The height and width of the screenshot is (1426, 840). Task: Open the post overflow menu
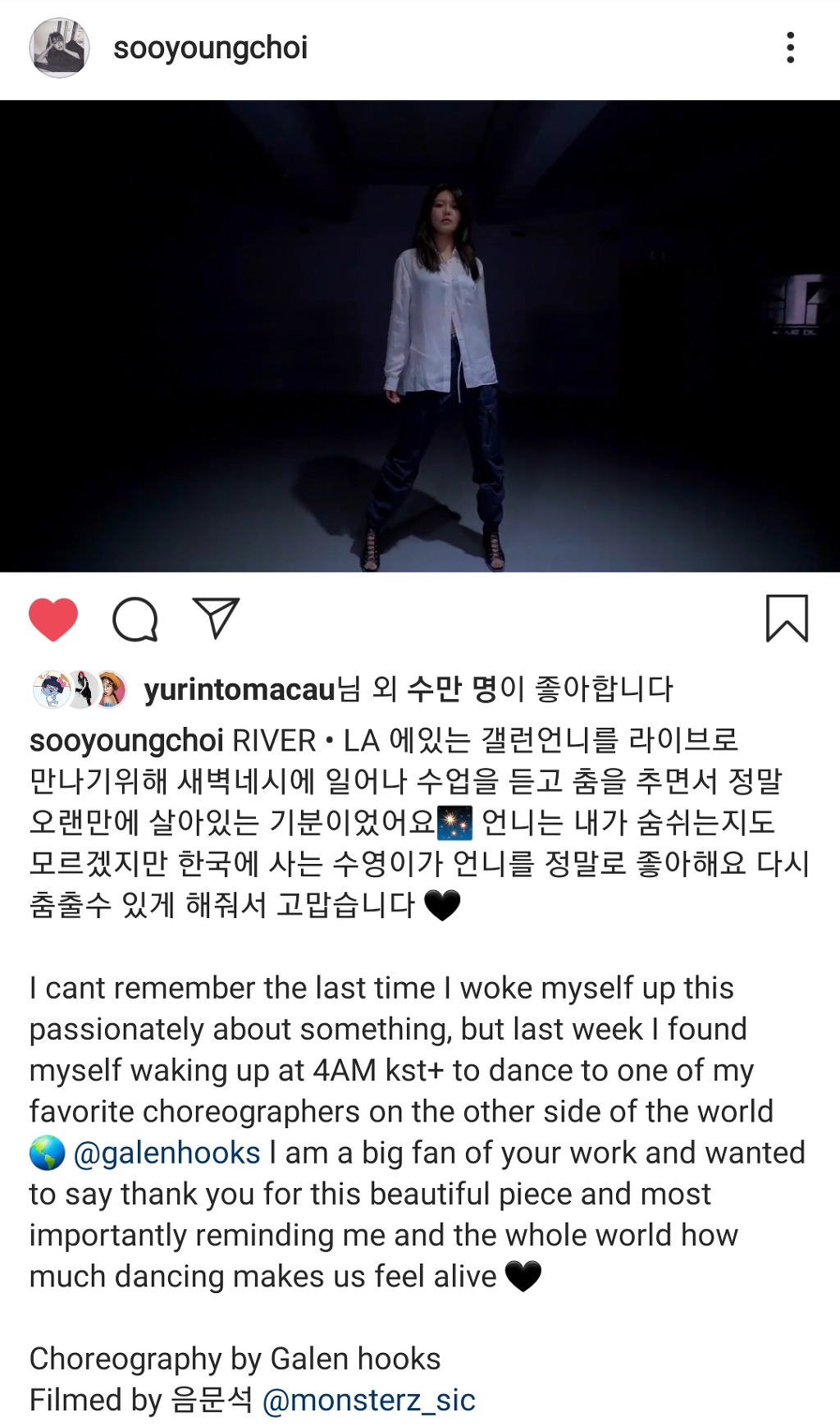click(790, 48)
